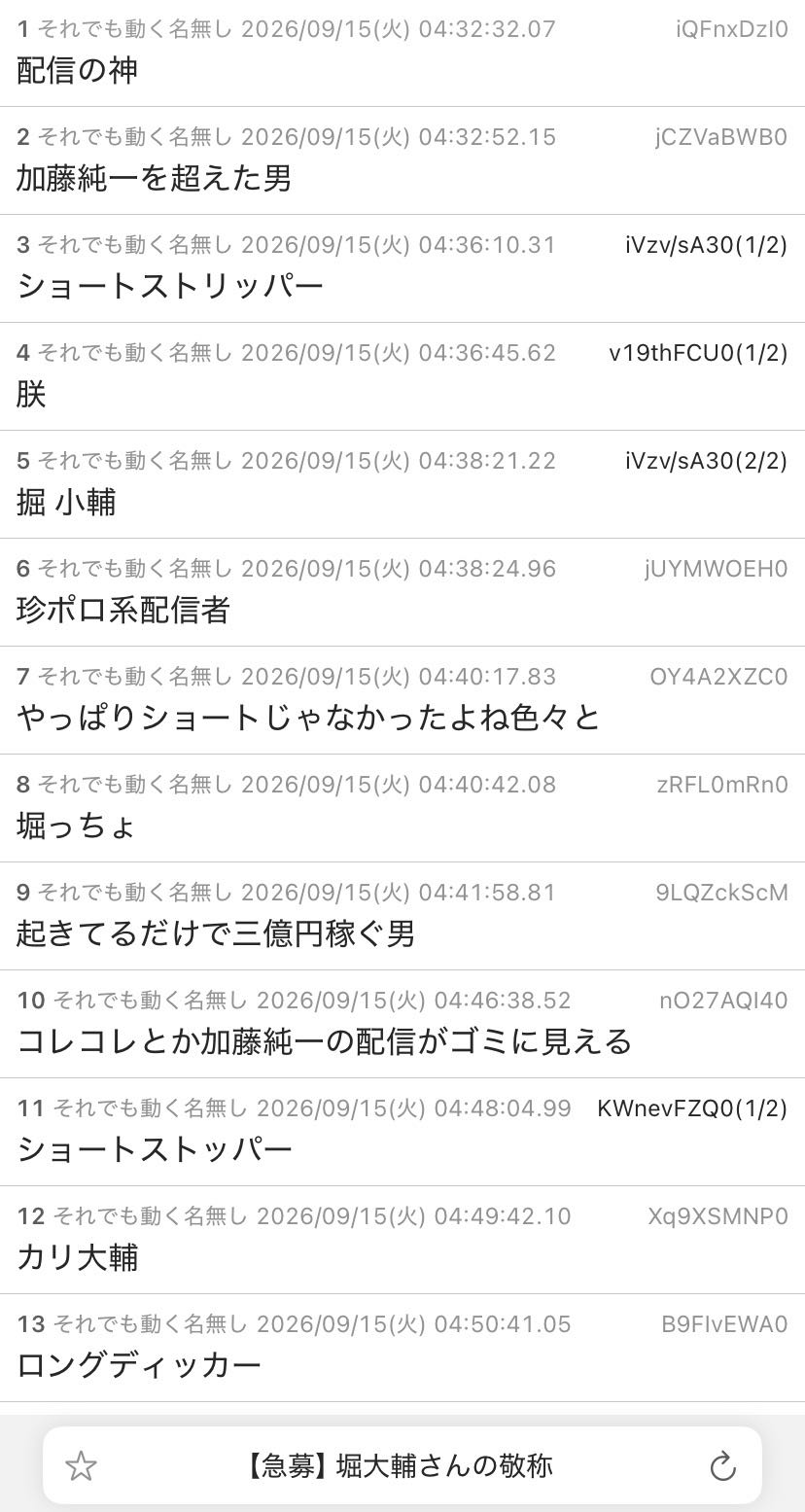
Task: Open post 9 起きてるだけで三億円稼ぐ男
Action: click(x=402, y=917)
